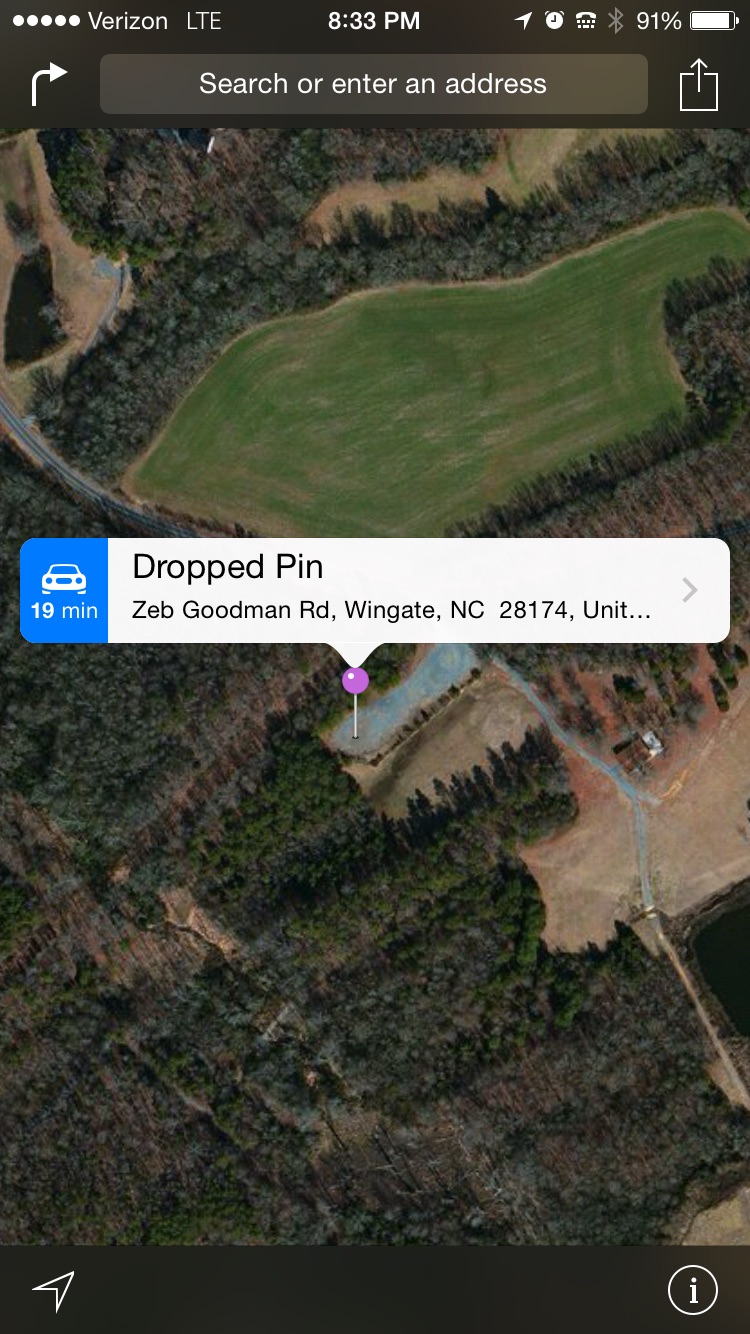Viewport: 750px width, 1334px height.
Task: Share this location
Action: (x=699, y=84)
